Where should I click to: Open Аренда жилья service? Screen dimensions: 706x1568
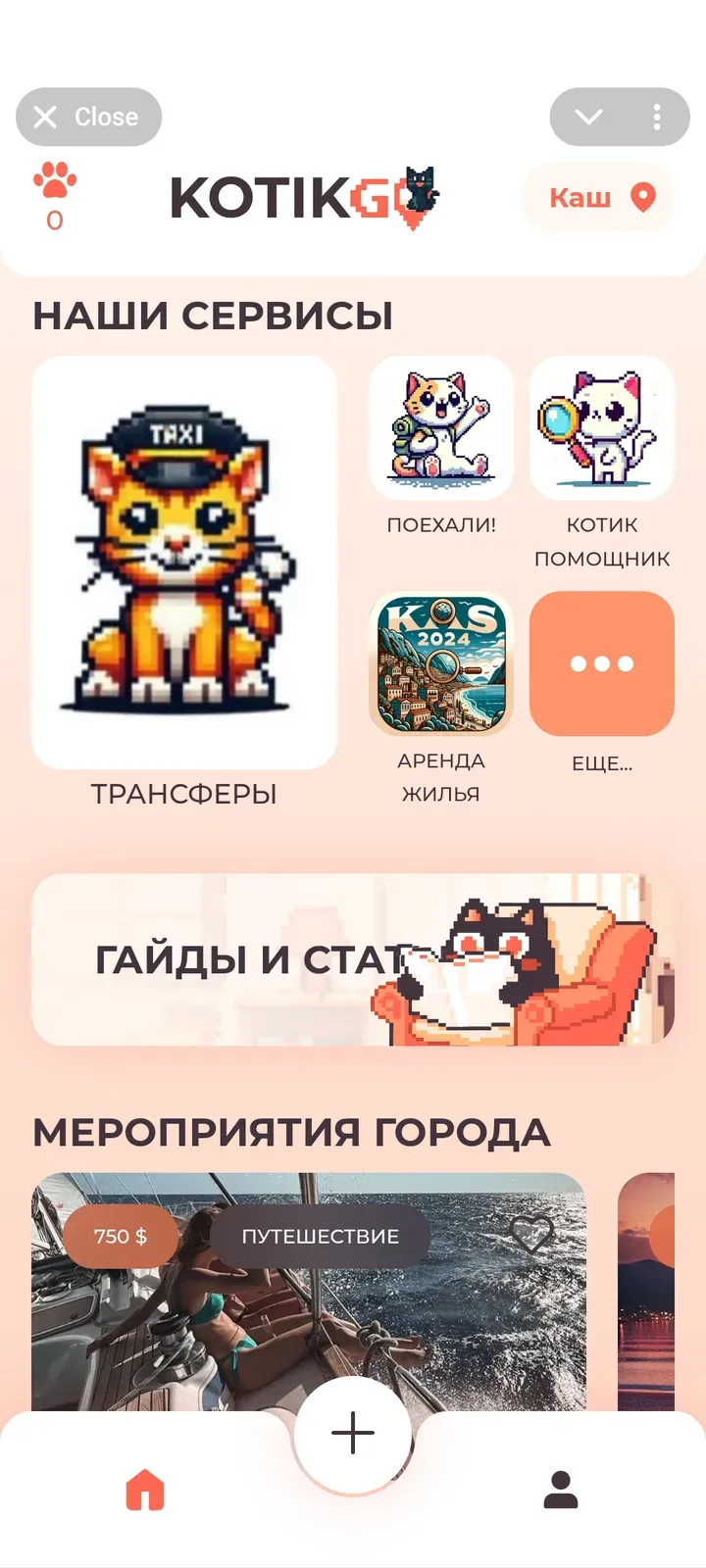[441, 664]
